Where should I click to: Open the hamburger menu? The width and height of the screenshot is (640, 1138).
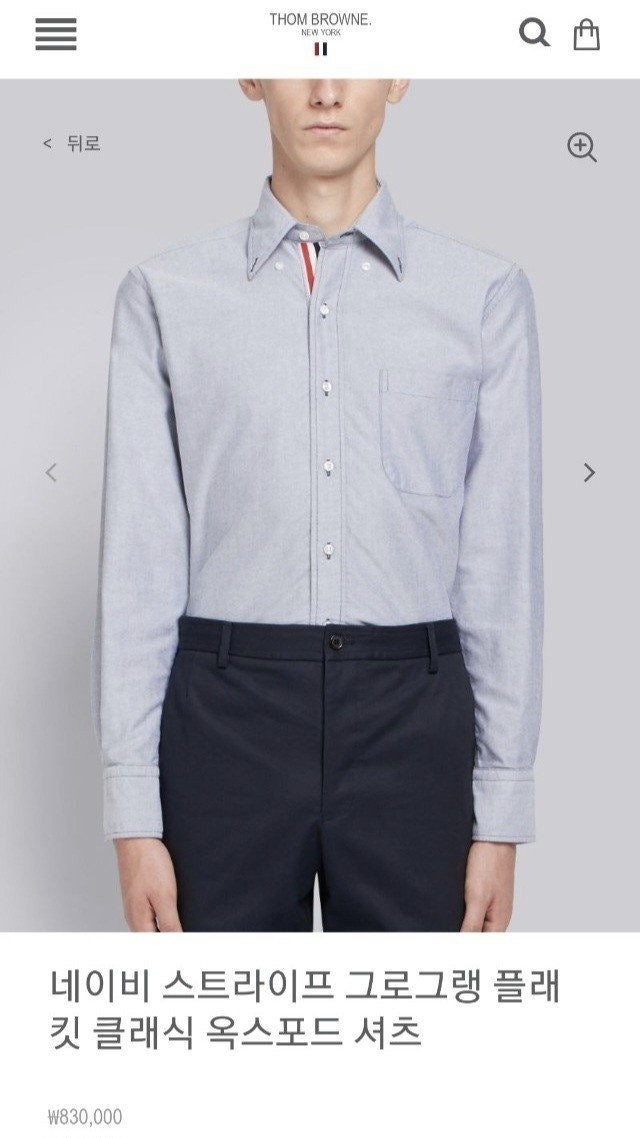[56, 35]
